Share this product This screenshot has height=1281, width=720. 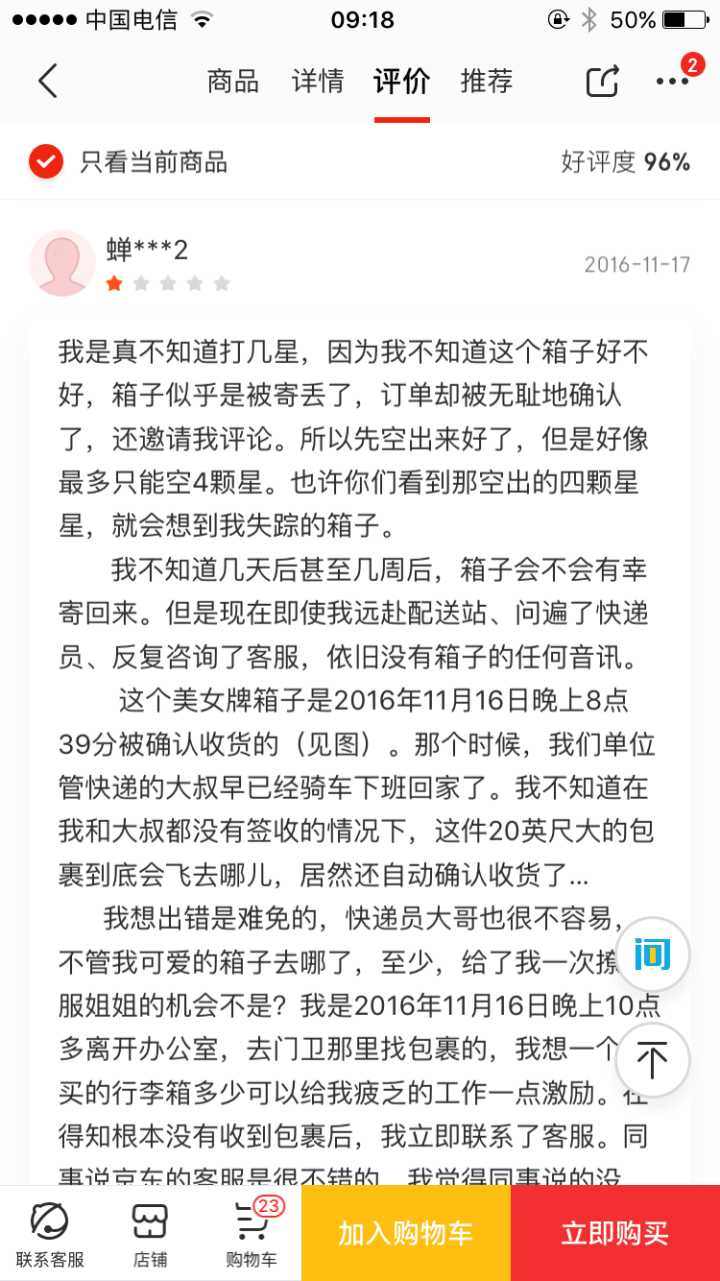pos(602,81)
